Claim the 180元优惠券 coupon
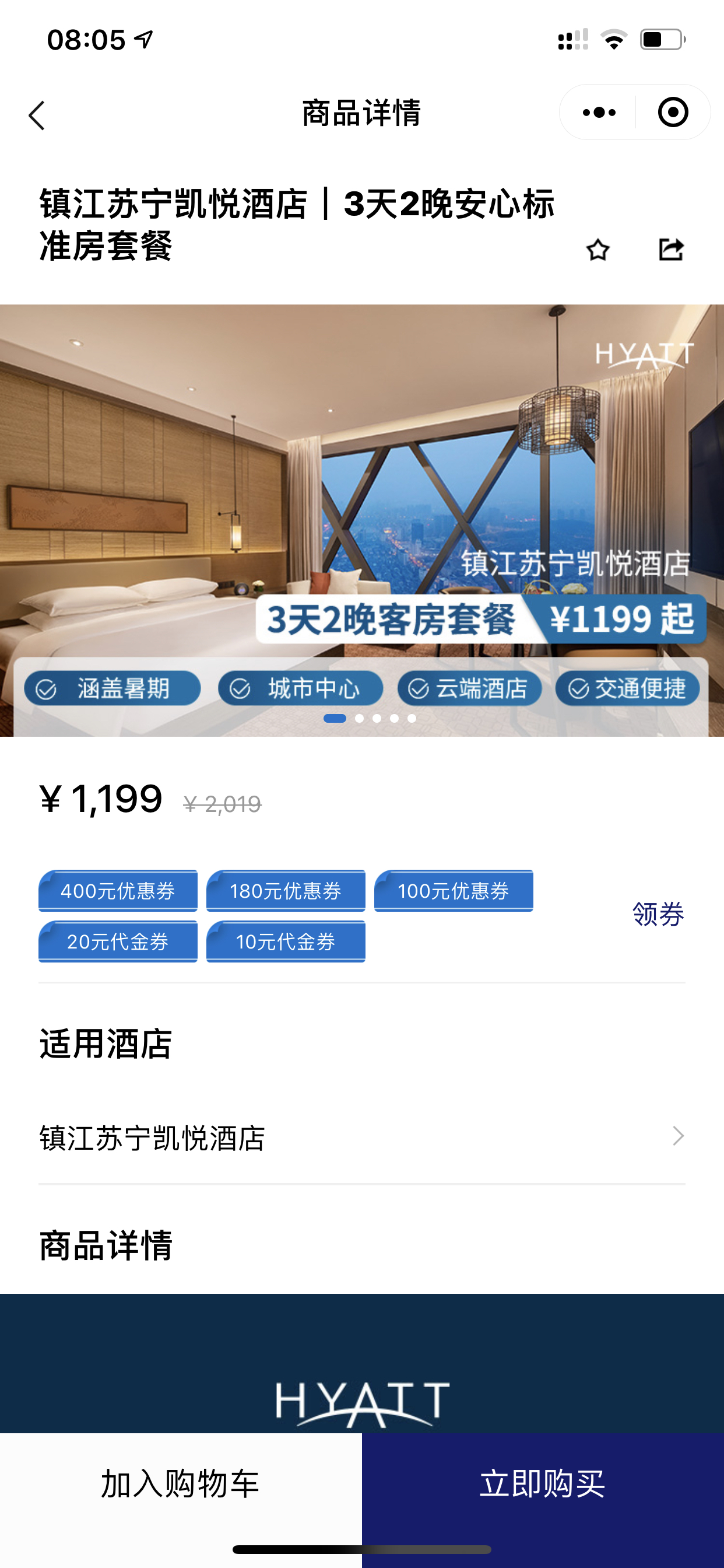Image resolution: width=724 pixels, height=1568 pixels. [286, 891]
